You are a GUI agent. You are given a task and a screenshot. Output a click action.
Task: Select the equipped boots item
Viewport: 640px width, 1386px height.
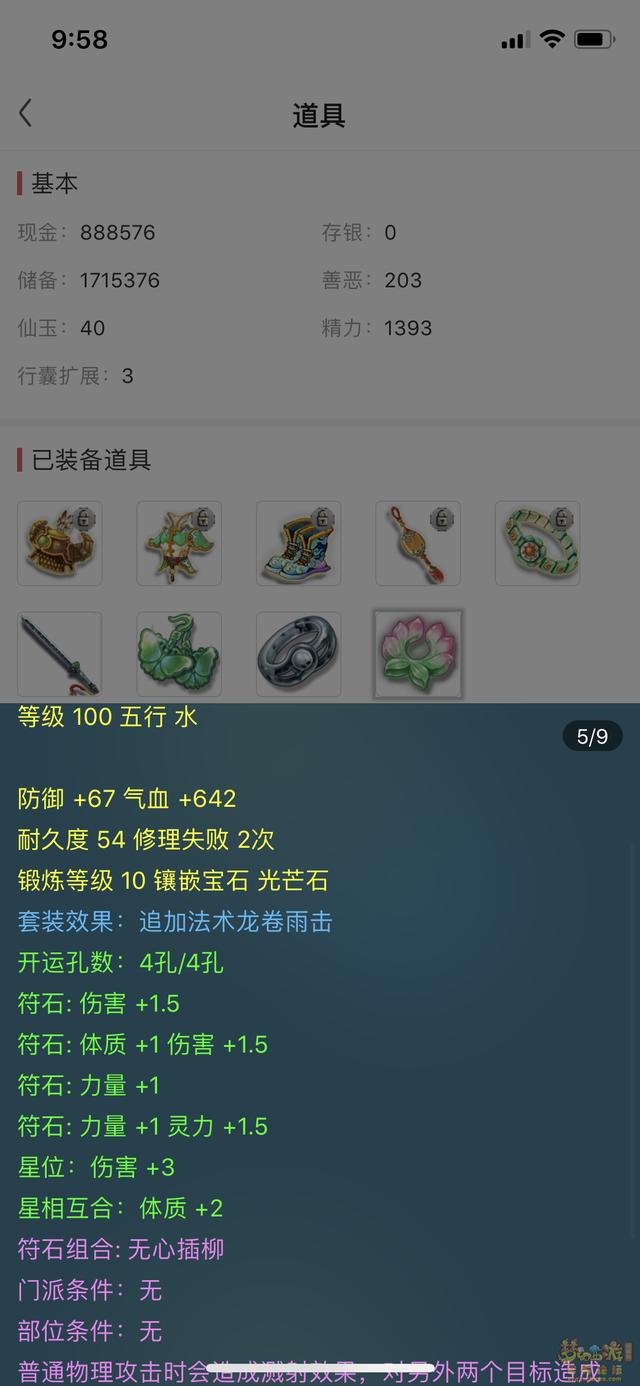pyautogui.click(x=298, y=543)
